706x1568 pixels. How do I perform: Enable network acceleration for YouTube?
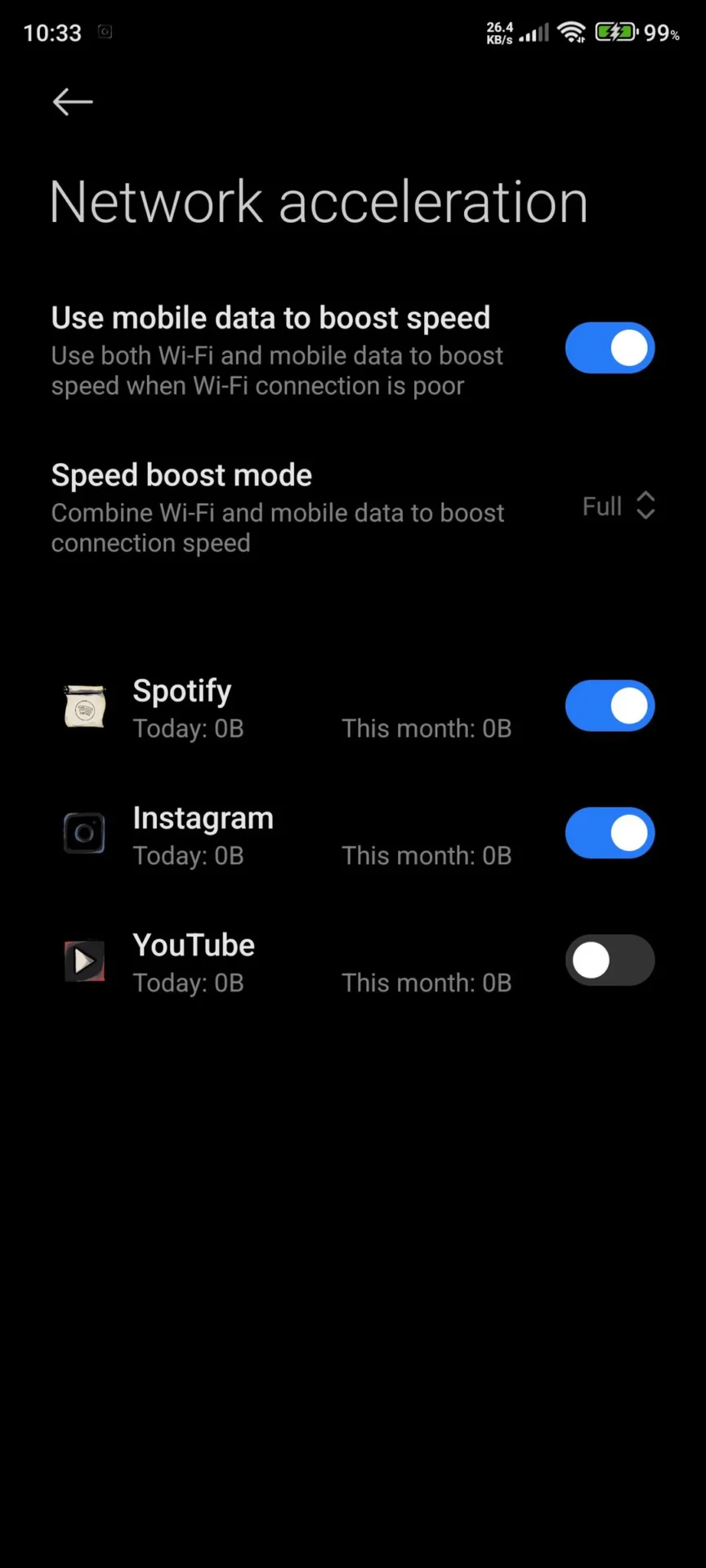[x=610, y=960]
